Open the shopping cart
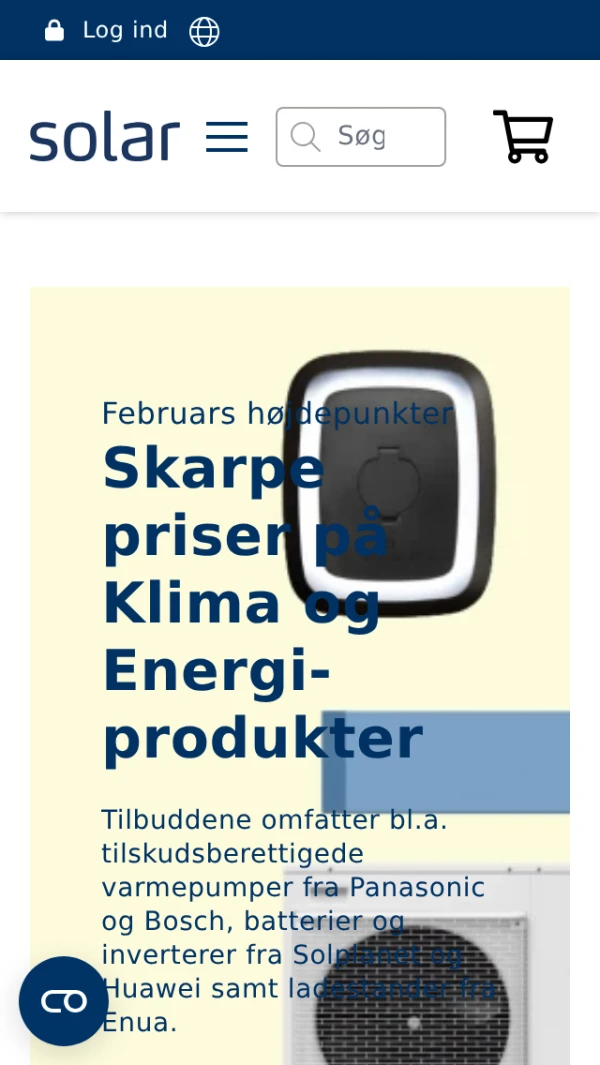The width and height of the screenshot is (600, 1065). click(x=523, y=137)
